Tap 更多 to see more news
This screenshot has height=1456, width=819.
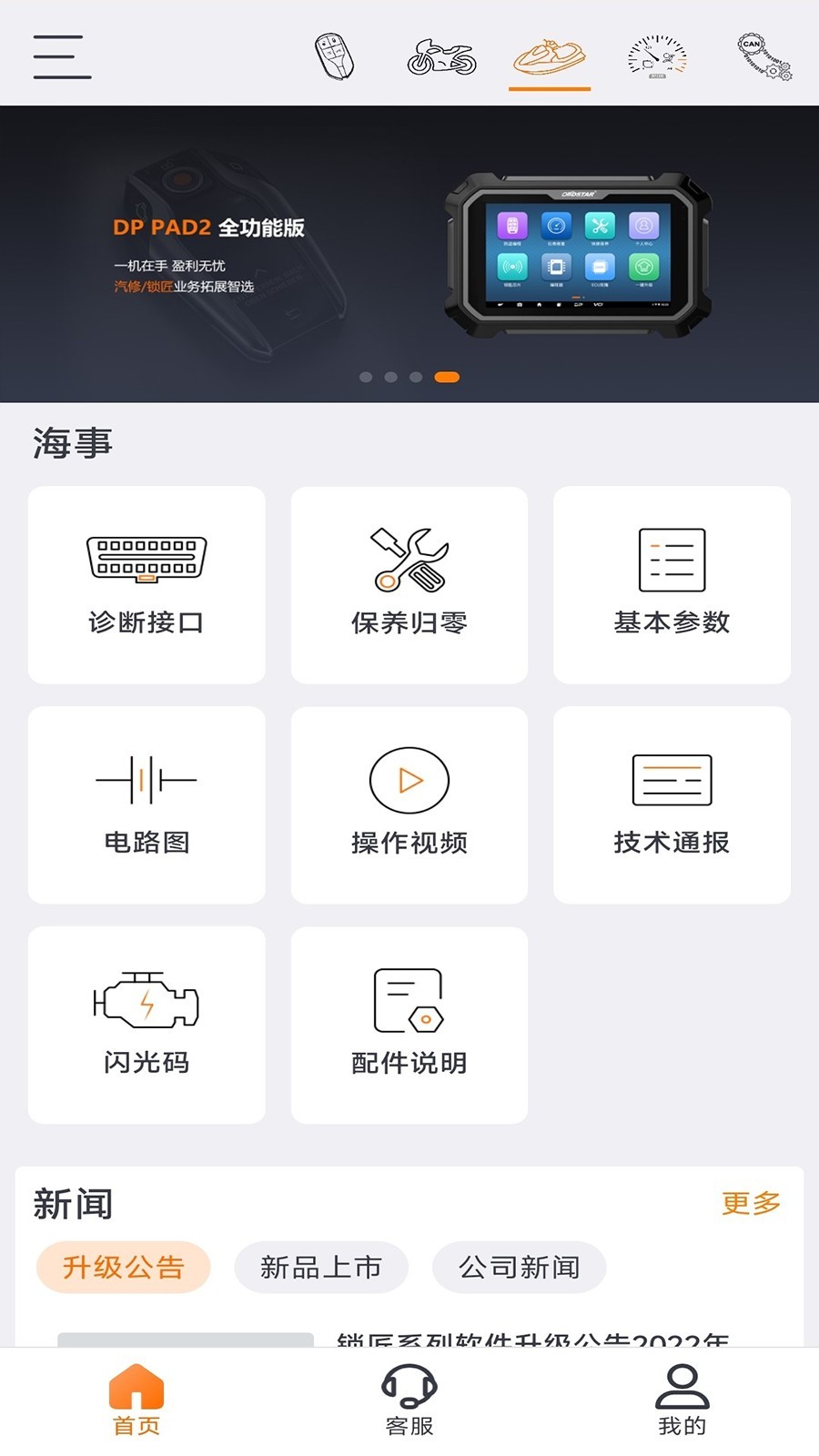point(751,1203)
